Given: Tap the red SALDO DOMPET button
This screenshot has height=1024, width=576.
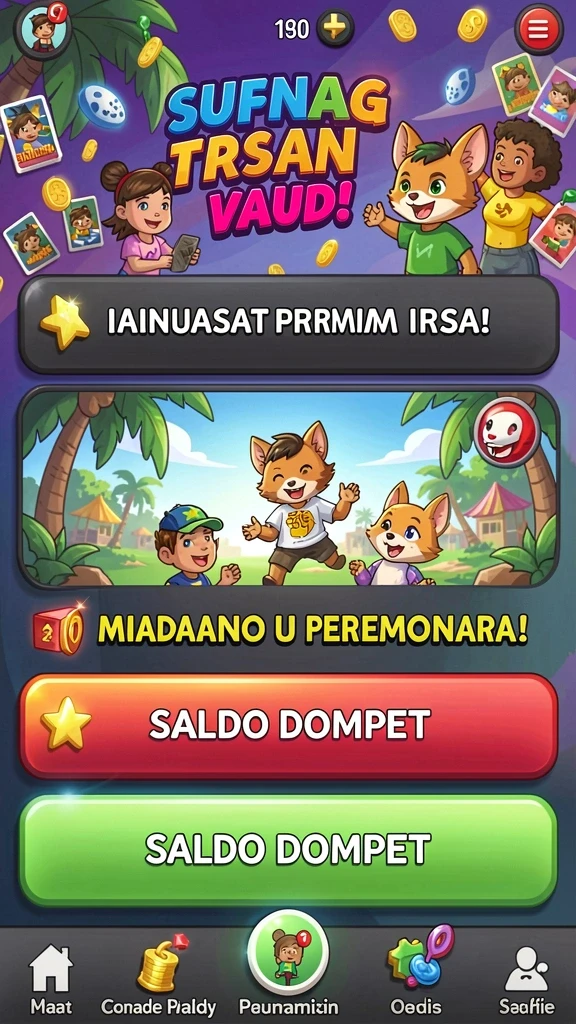Looking at the screenshot, I should [289, 726].
